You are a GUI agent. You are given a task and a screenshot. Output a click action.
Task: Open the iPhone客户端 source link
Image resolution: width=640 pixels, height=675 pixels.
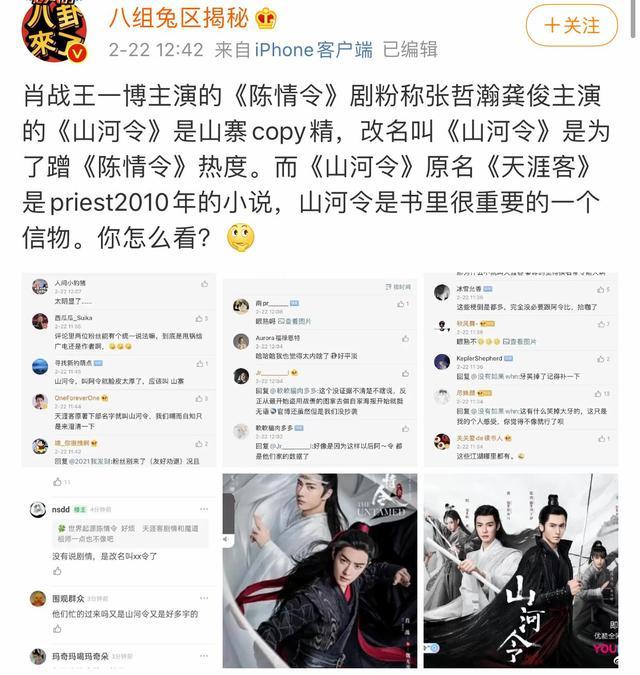[313, 50]
